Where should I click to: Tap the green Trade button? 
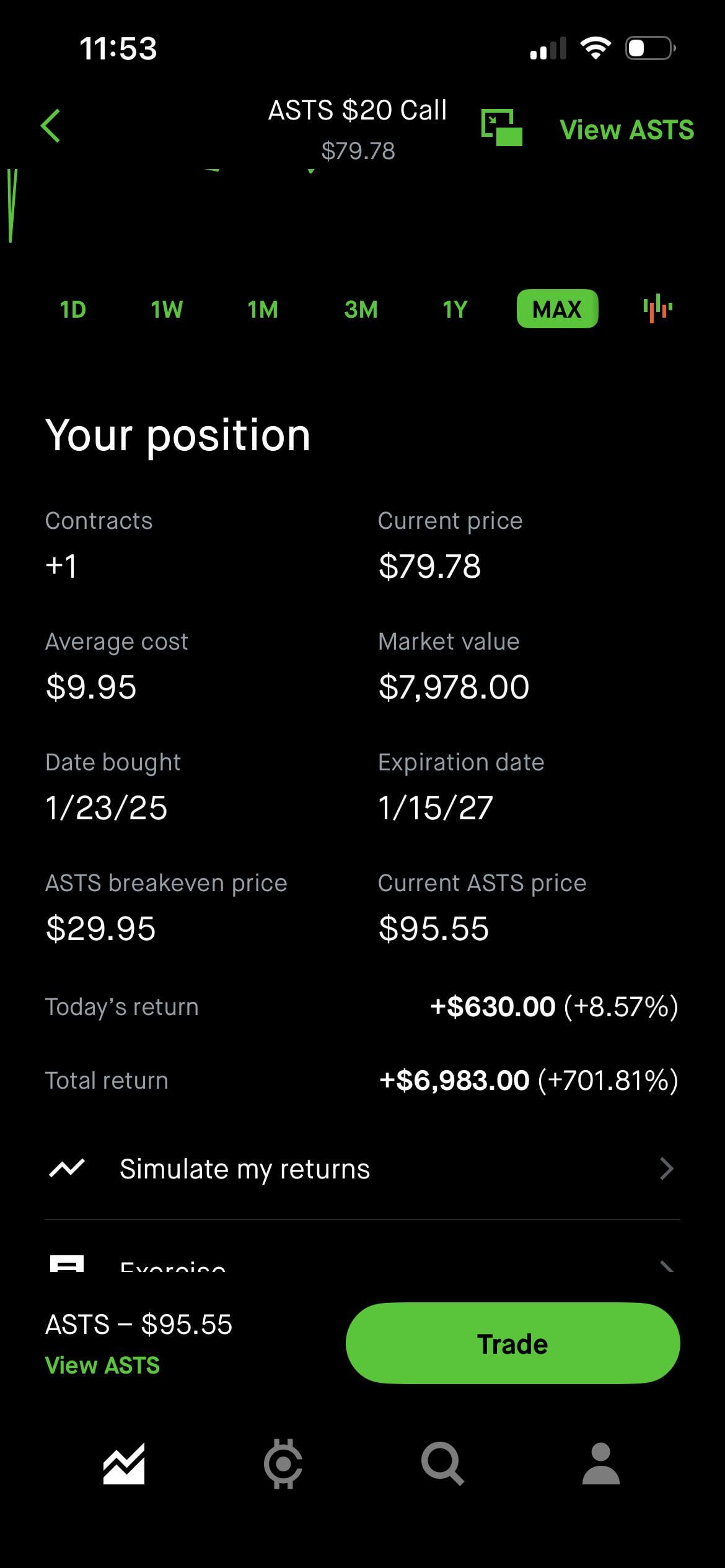[512, 1344]
